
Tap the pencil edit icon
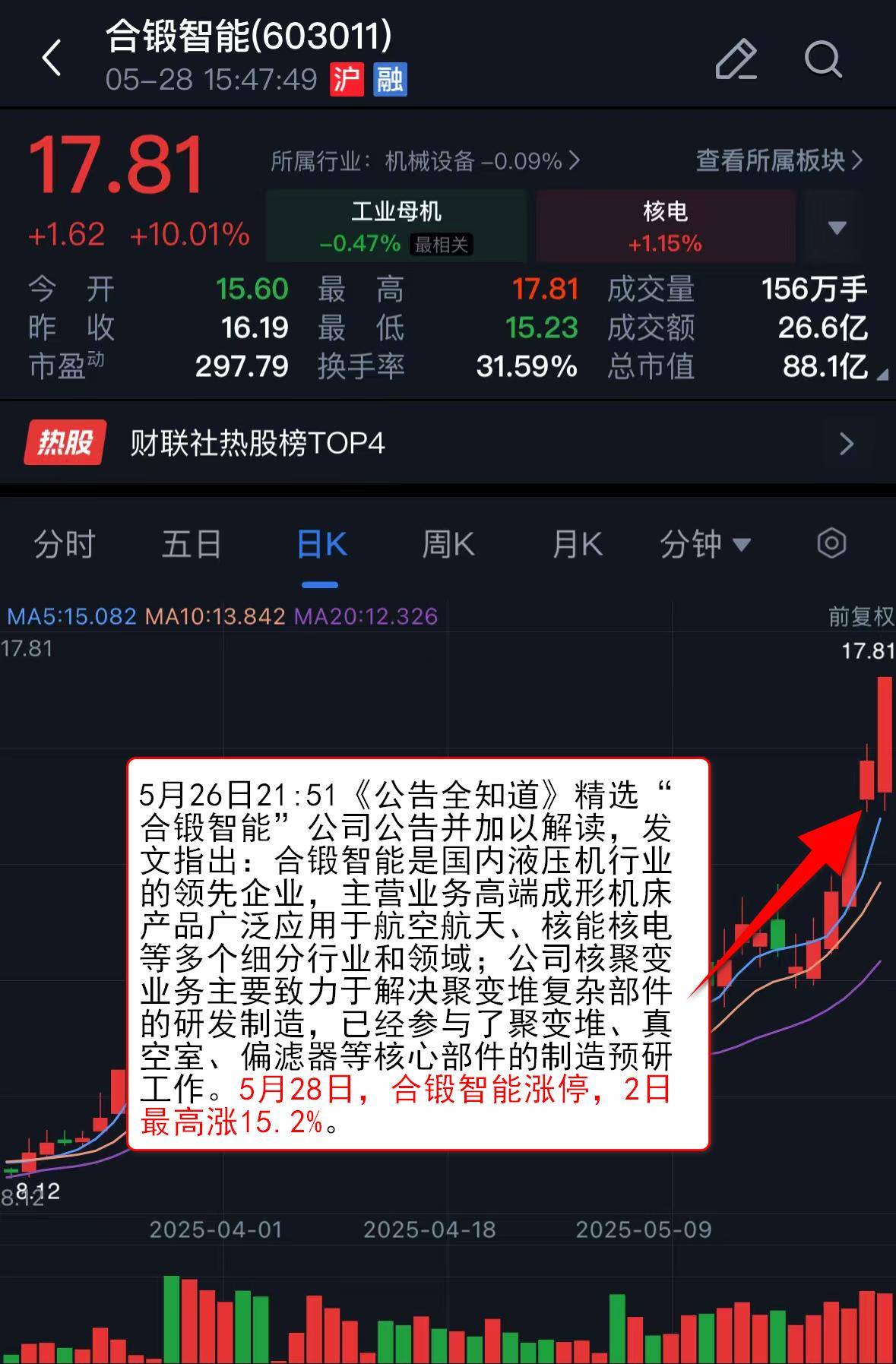(736, 59)
